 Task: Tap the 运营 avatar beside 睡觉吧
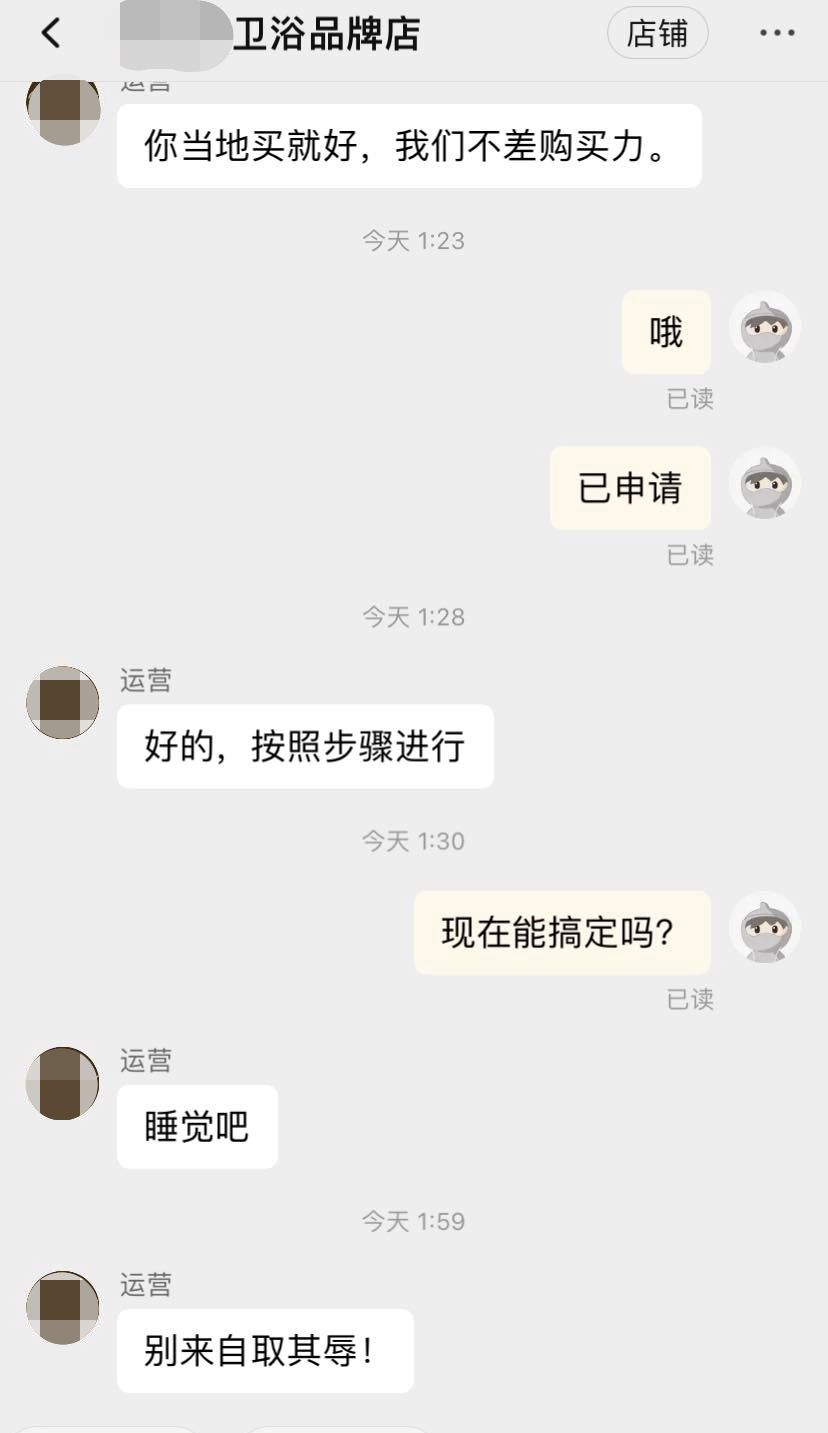tap(63, 1083)
